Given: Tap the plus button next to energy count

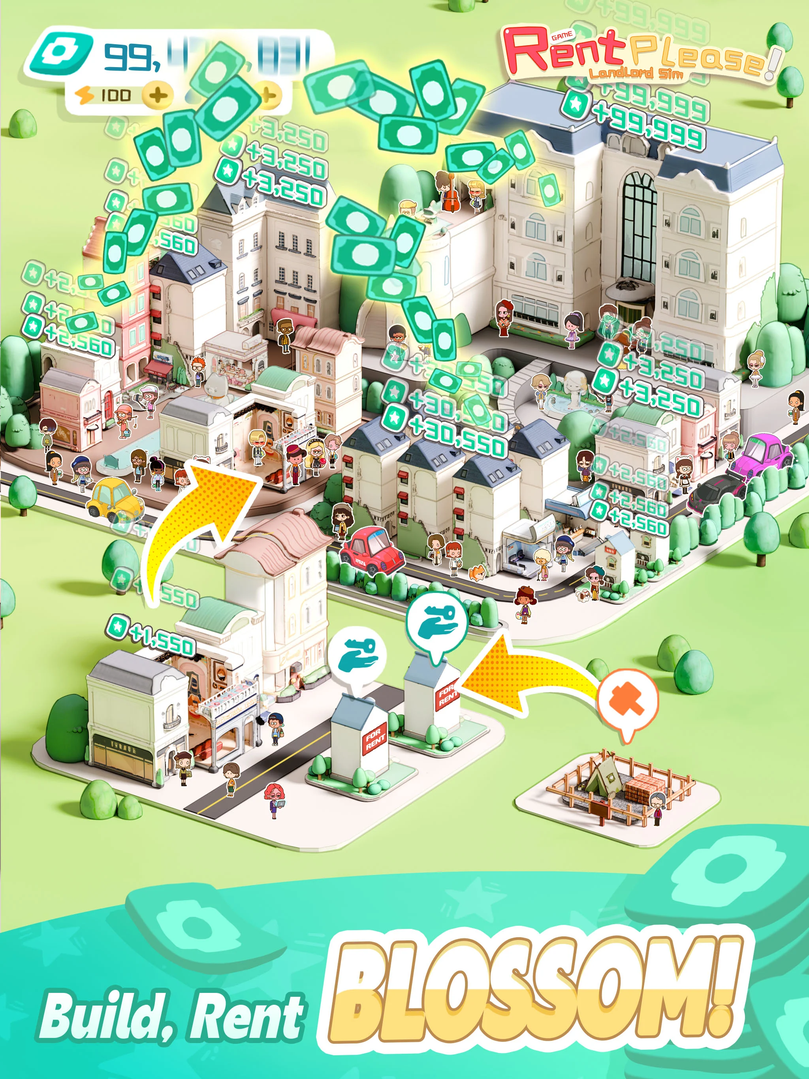Looking at the screenshot, I should pos(159,95).
